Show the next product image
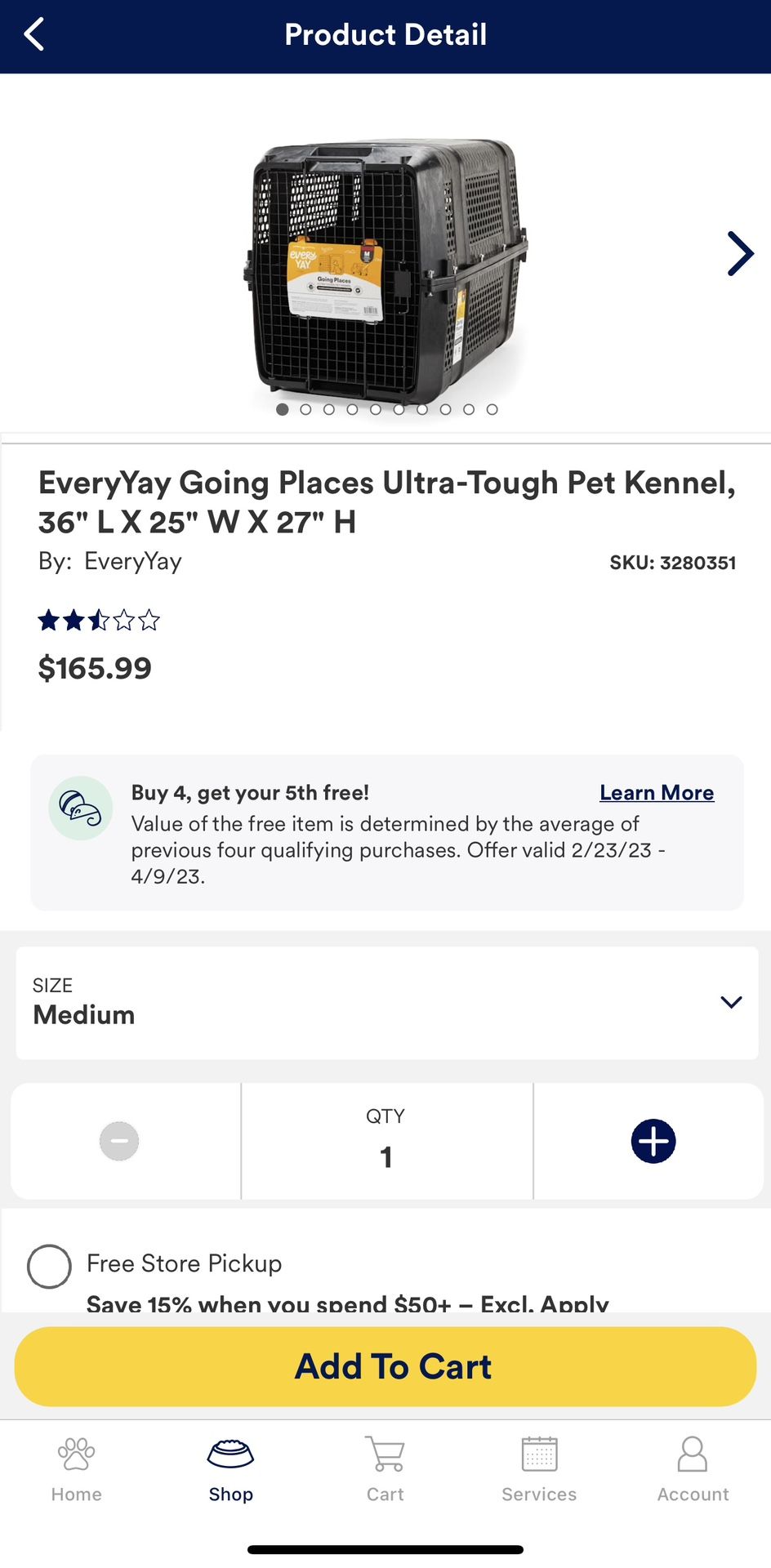This screenshot has height=1568, width=771. click(740, 254)
